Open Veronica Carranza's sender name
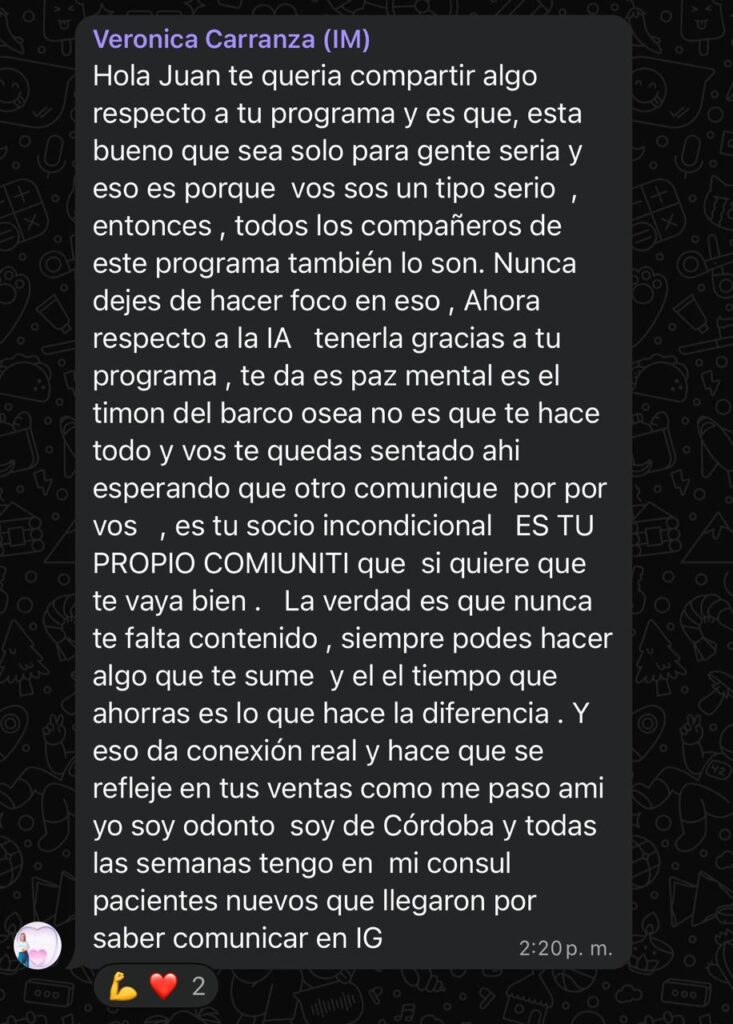733x1024 pixels. click(x=231, y=40)
